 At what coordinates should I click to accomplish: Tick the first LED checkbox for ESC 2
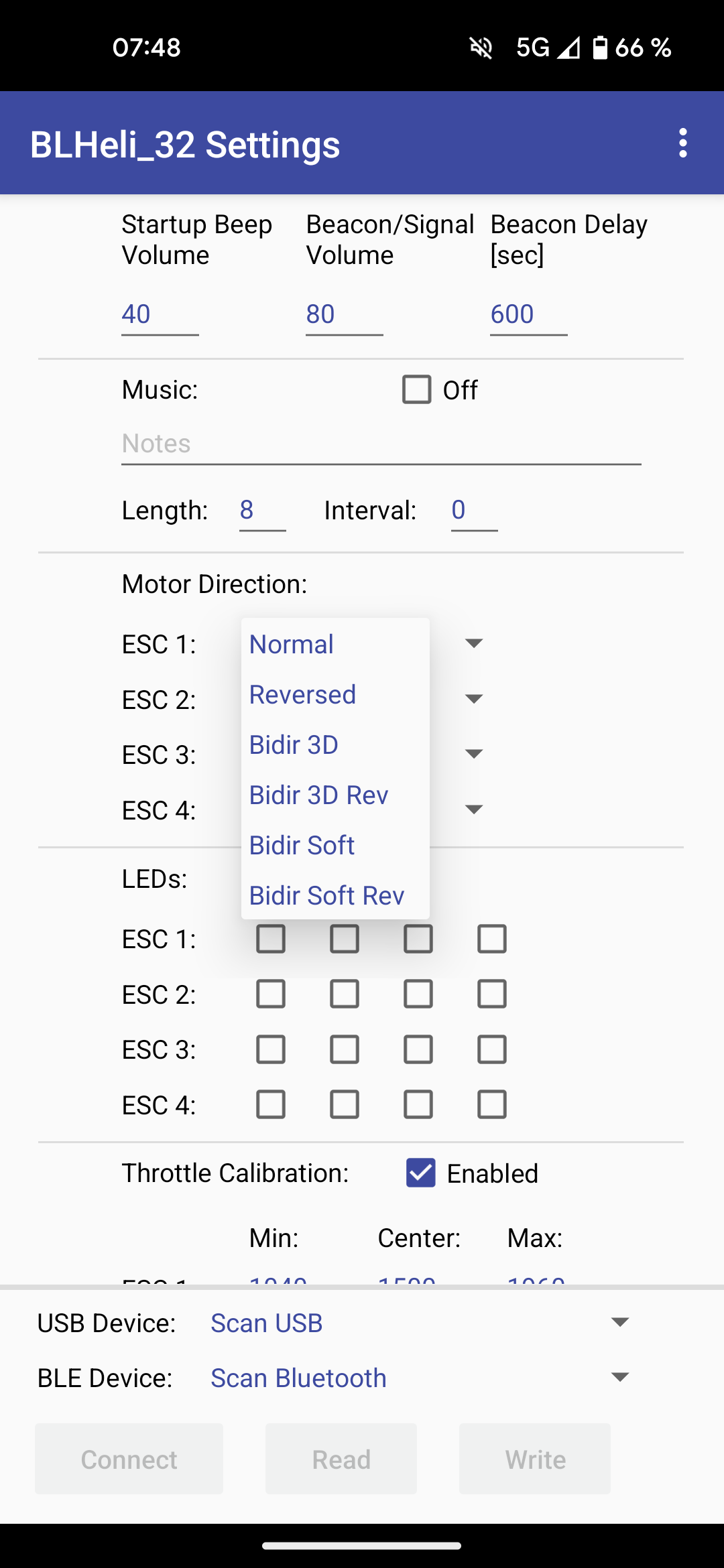coord(271,994)
